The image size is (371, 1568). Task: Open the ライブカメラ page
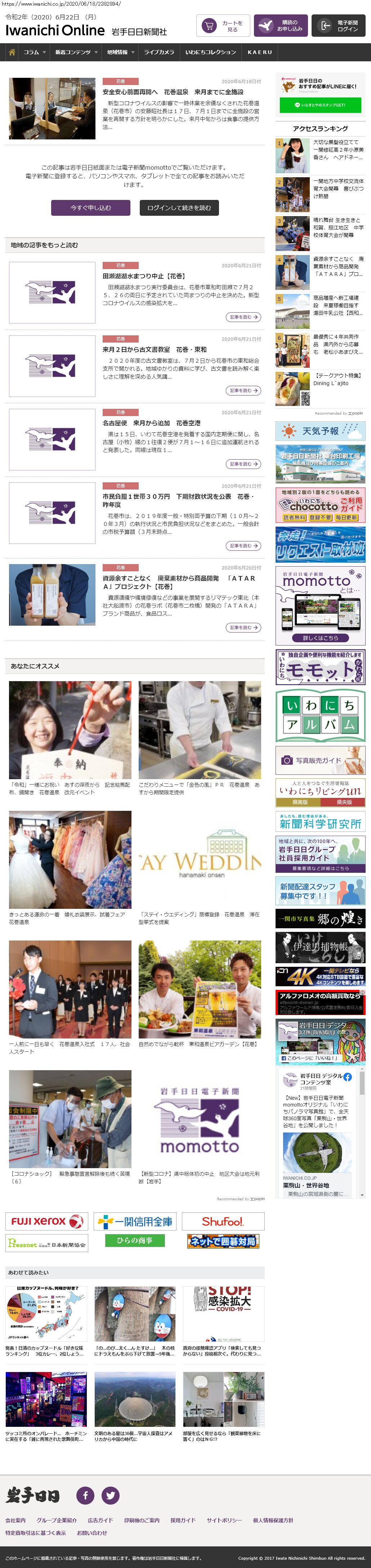click(159, 52)
